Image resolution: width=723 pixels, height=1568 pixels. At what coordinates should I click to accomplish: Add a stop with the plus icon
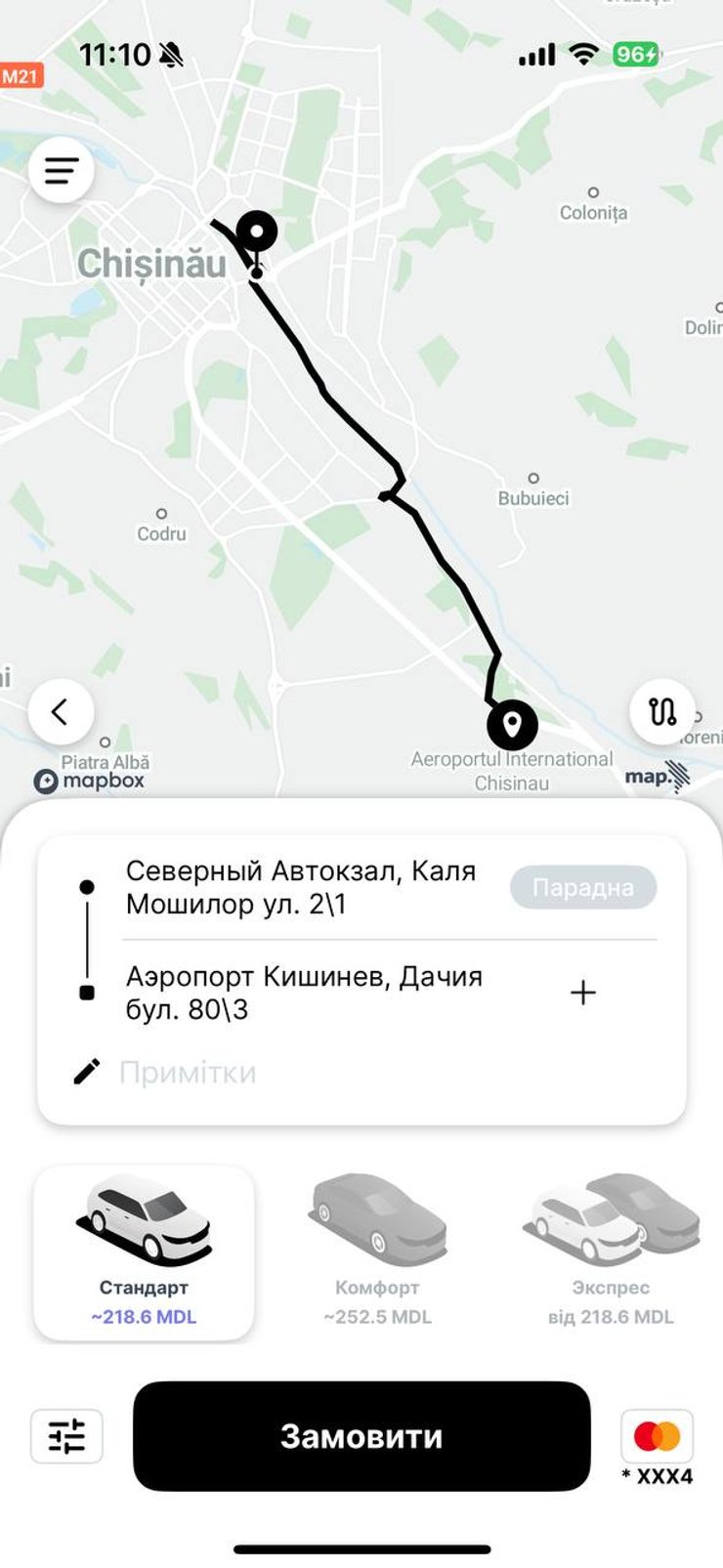click(x=582, y=993)
